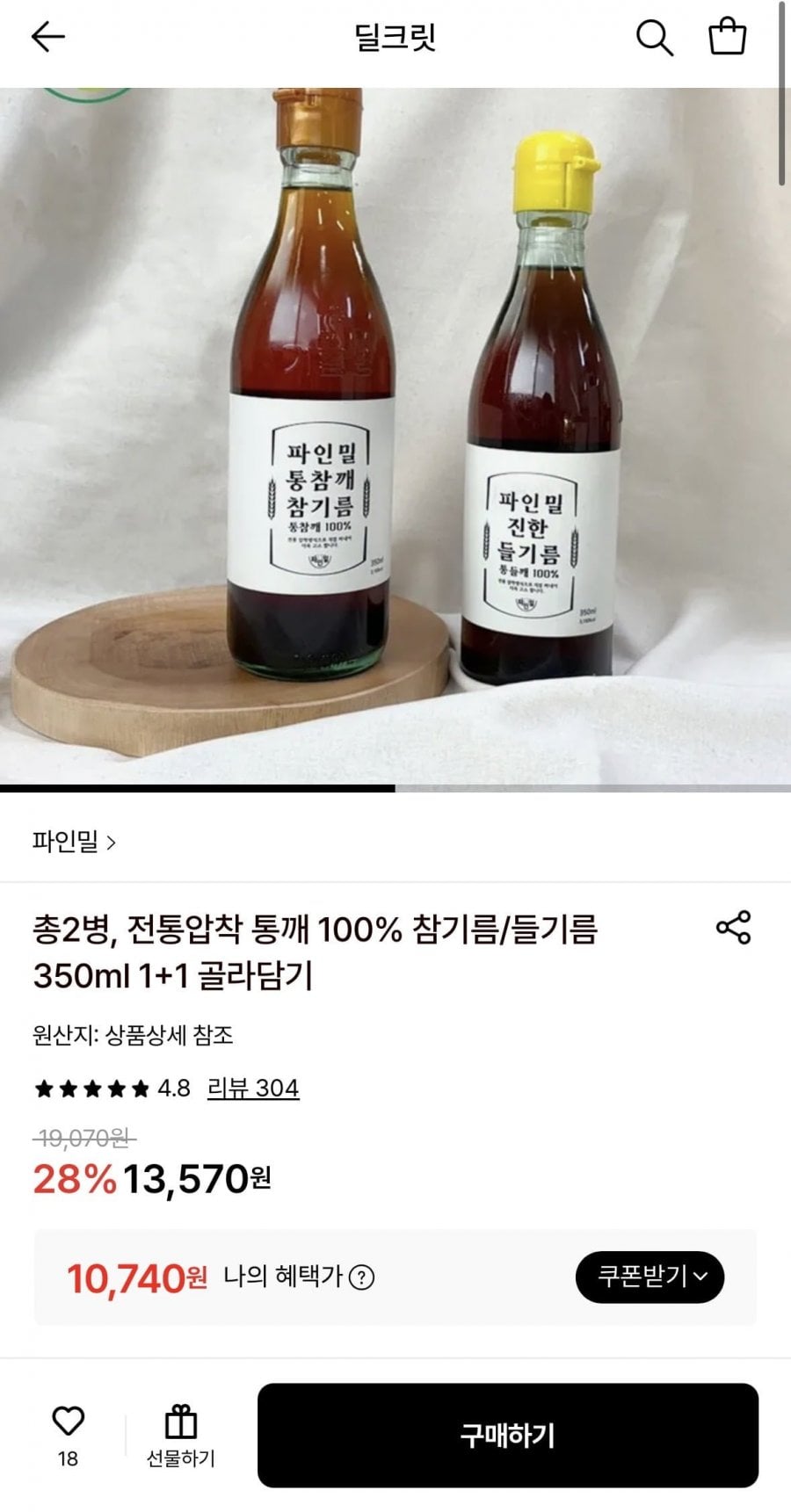Open the search magnifier icon

654,38
